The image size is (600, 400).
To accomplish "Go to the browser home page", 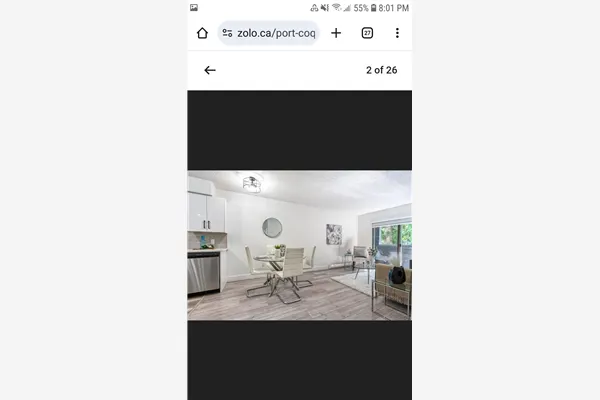I will (202, 33).
